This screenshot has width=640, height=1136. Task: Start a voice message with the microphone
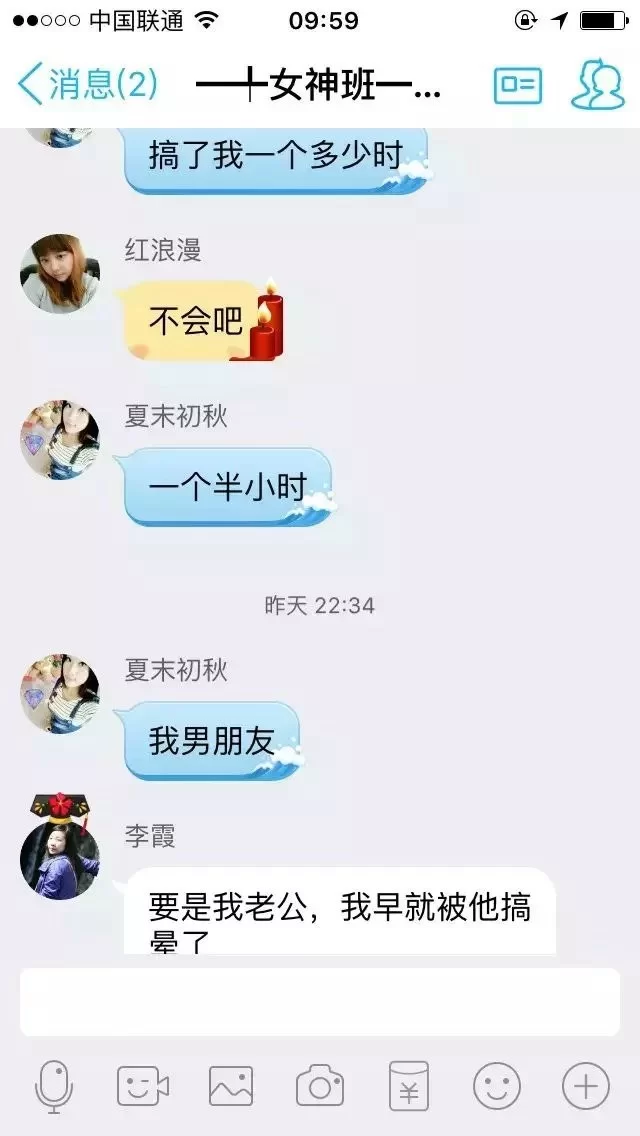click(54, 1086)
